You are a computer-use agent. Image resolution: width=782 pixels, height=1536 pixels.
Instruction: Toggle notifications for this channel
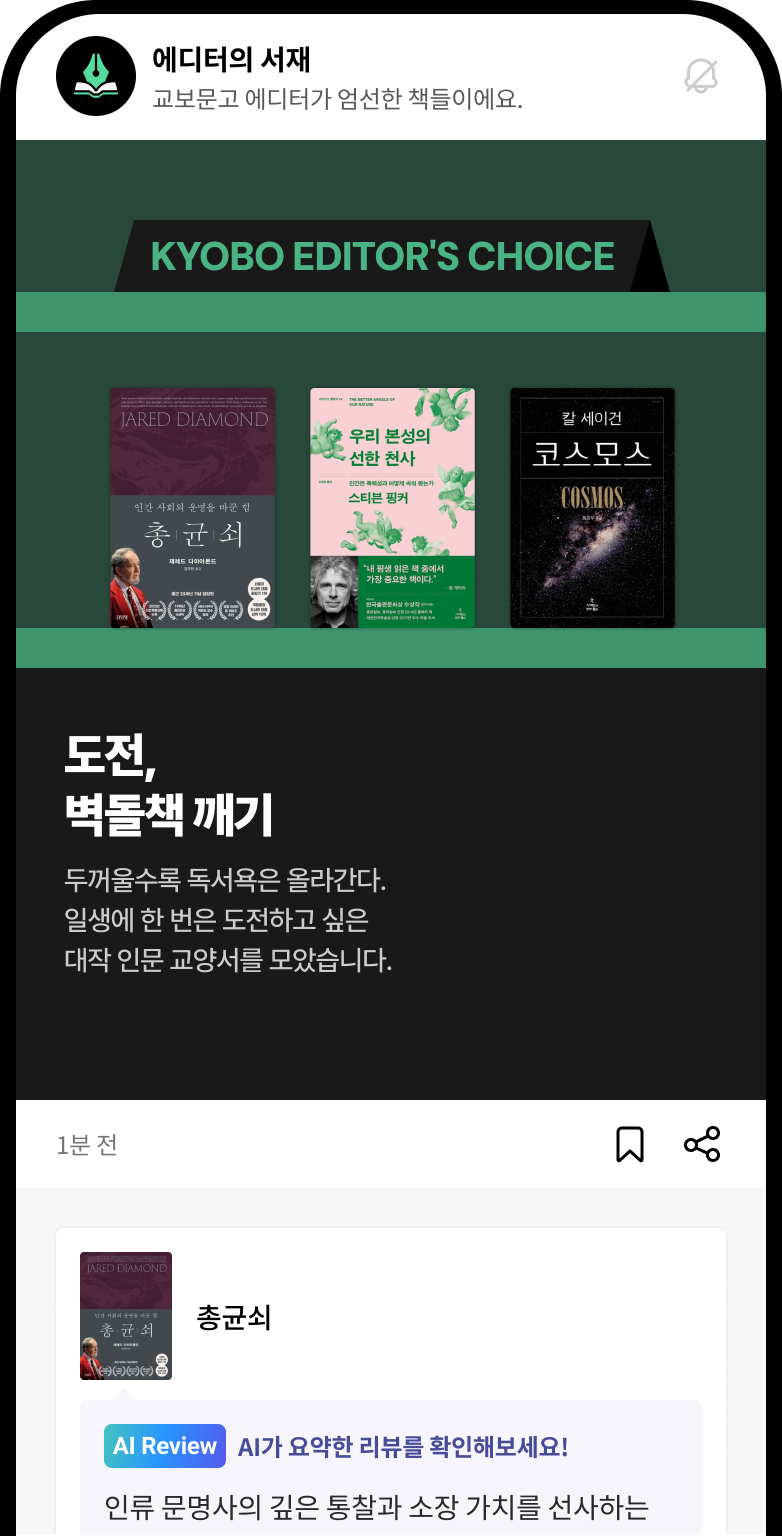[x=701, y=75]
